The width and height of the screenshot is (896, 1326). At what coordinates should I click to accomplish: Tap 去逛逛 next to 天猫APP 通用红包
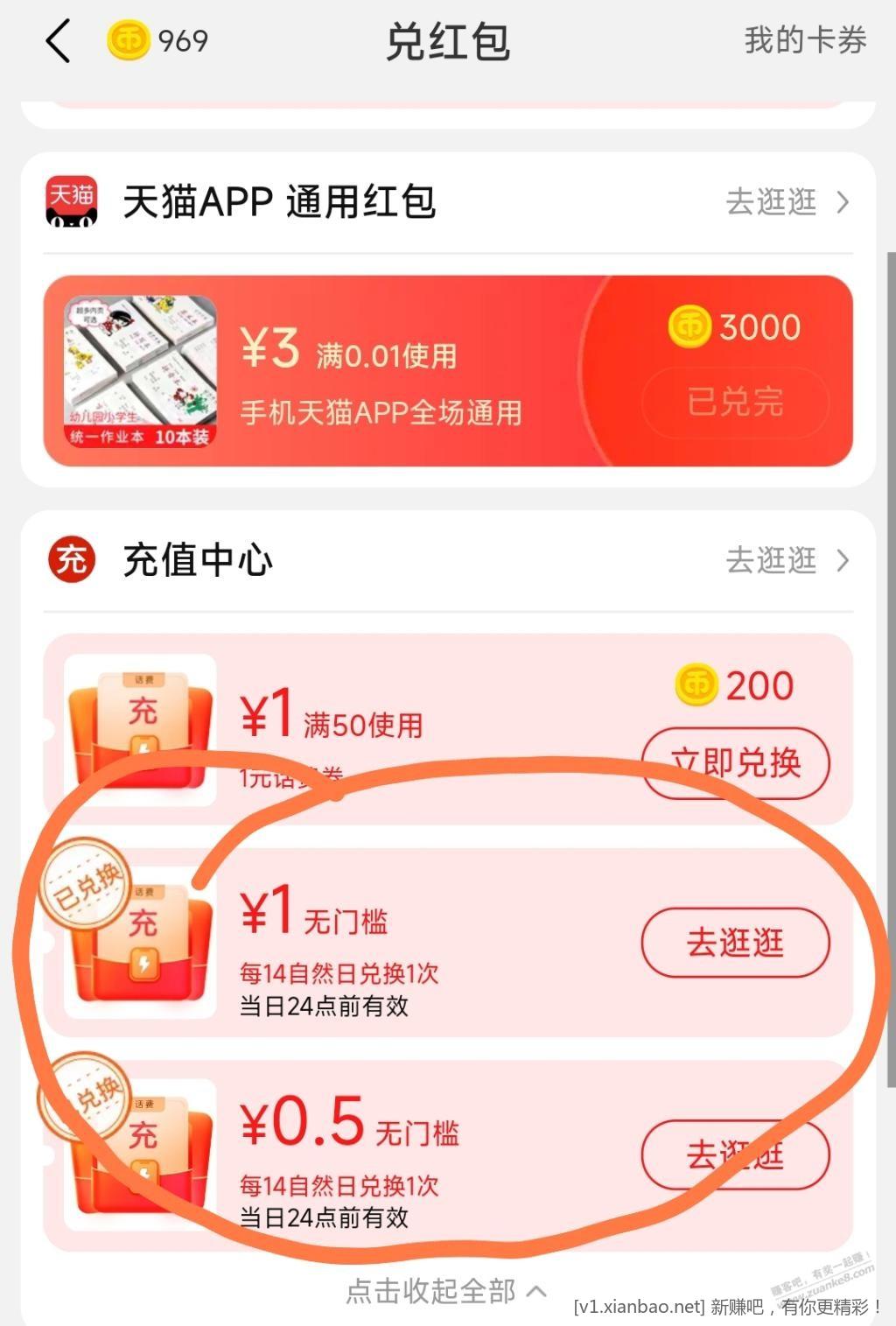tap(786, 202)
